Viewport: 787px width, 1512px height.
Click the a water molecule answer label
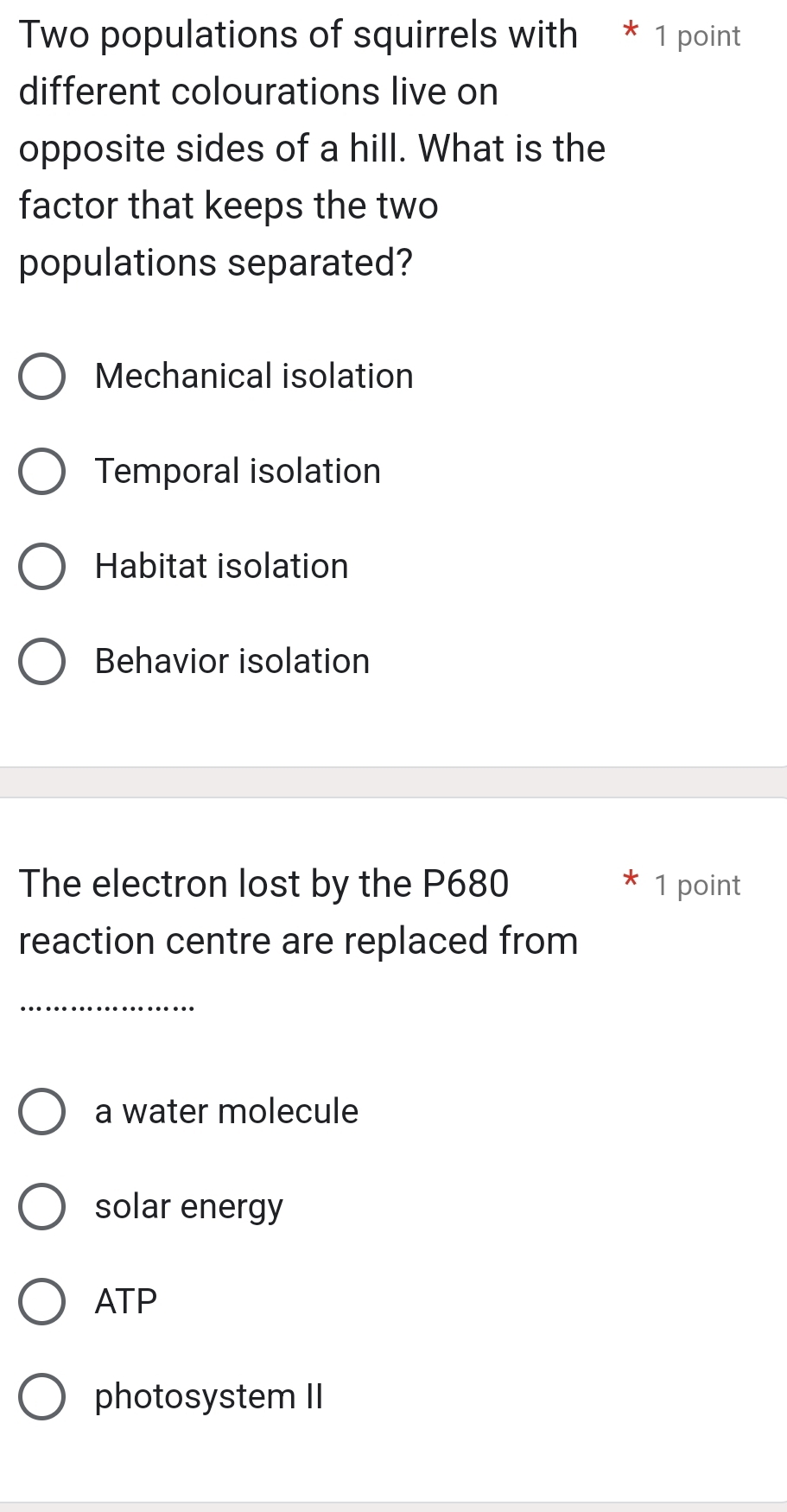(225, 1113)
